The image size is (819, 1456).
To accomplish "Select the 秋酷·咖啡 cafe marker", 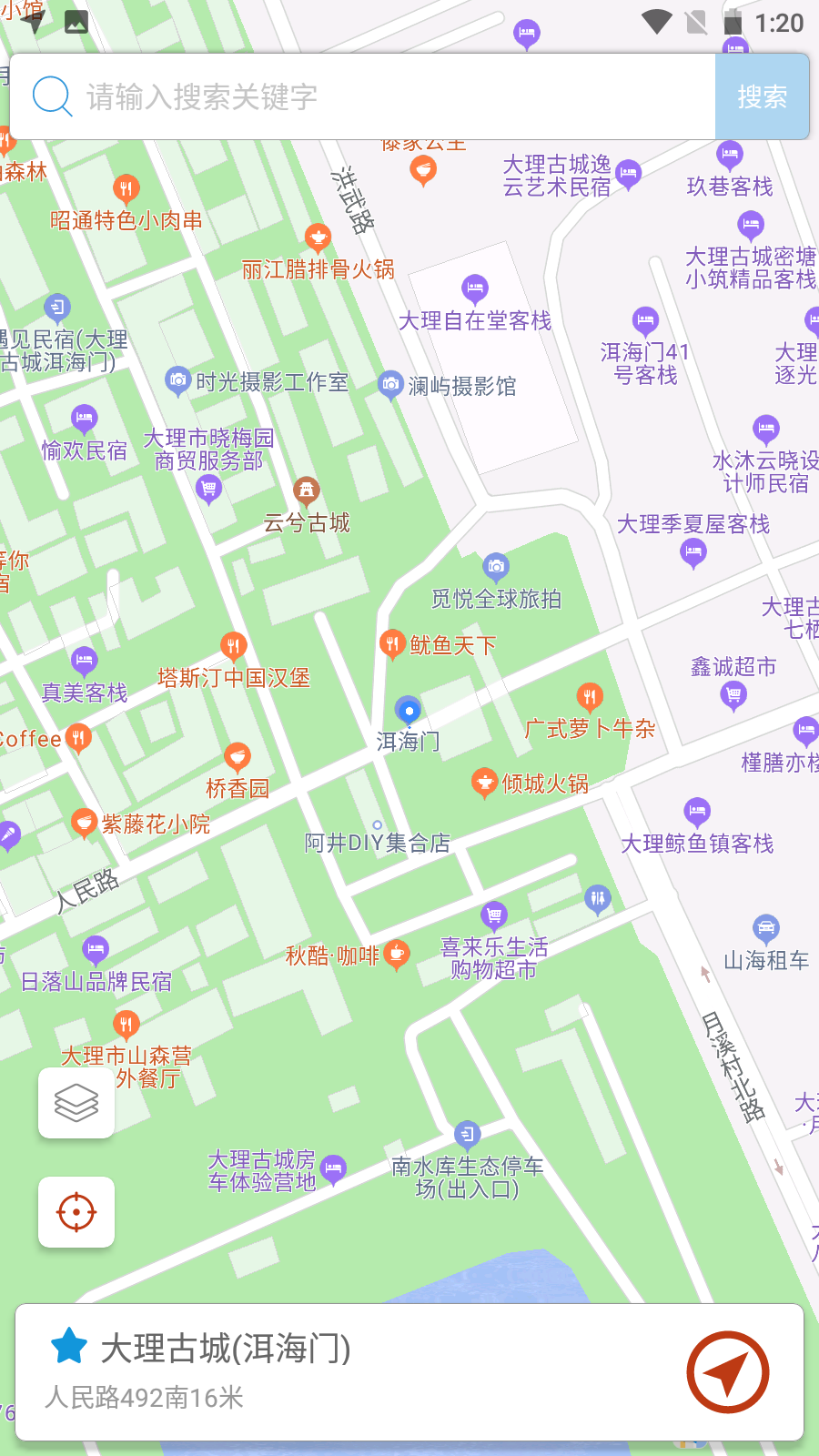I will [396, 954].
